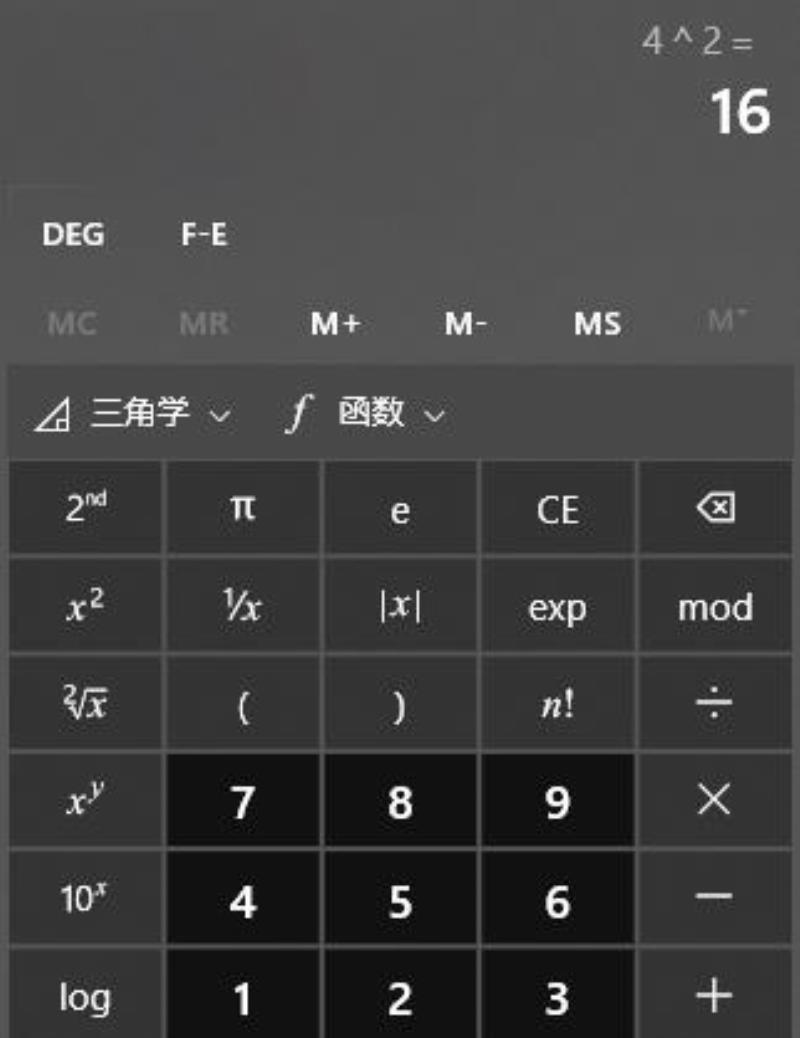Store result using MS
This screenshot has width=800, height=1038.
[597, 324]
